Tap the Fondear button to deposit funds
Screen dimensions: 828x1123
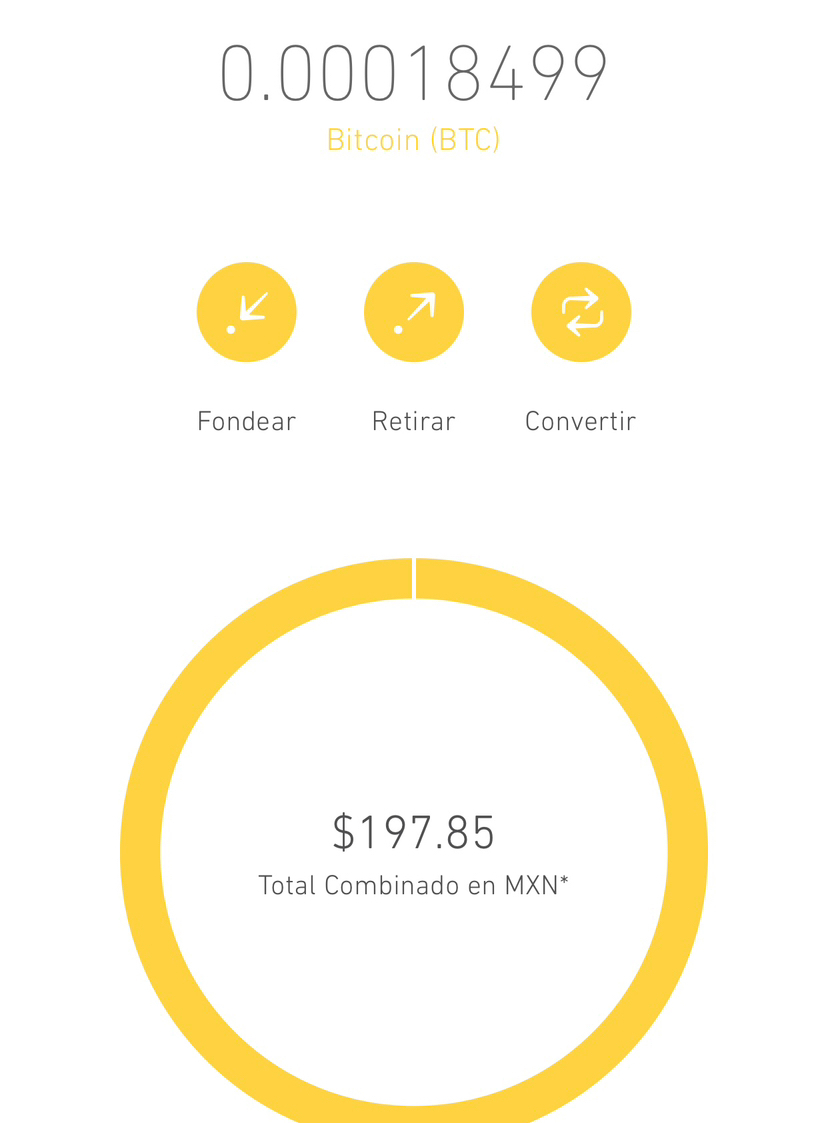click(246, 312)
